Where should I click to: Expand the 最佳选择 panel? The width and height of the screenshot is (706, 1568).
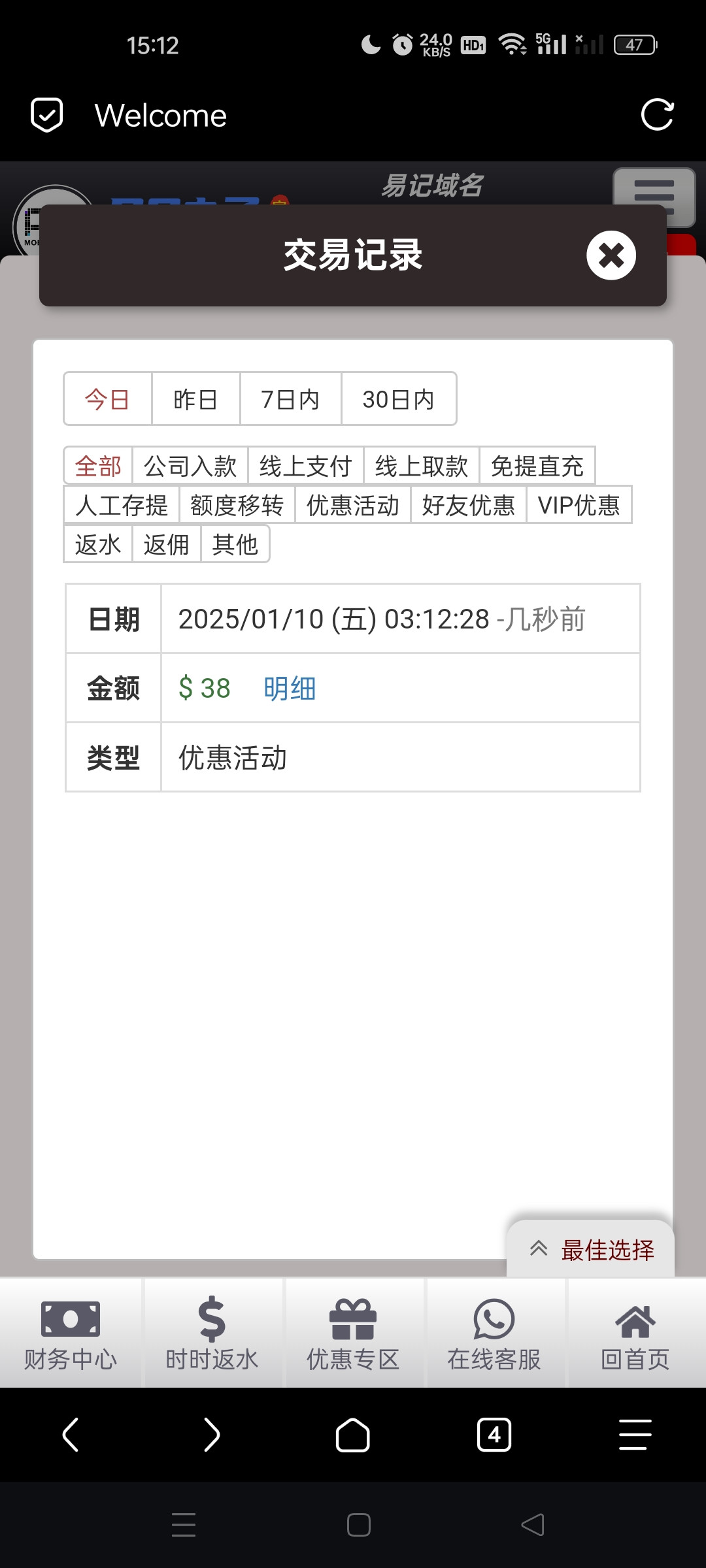pos(590,1249)
